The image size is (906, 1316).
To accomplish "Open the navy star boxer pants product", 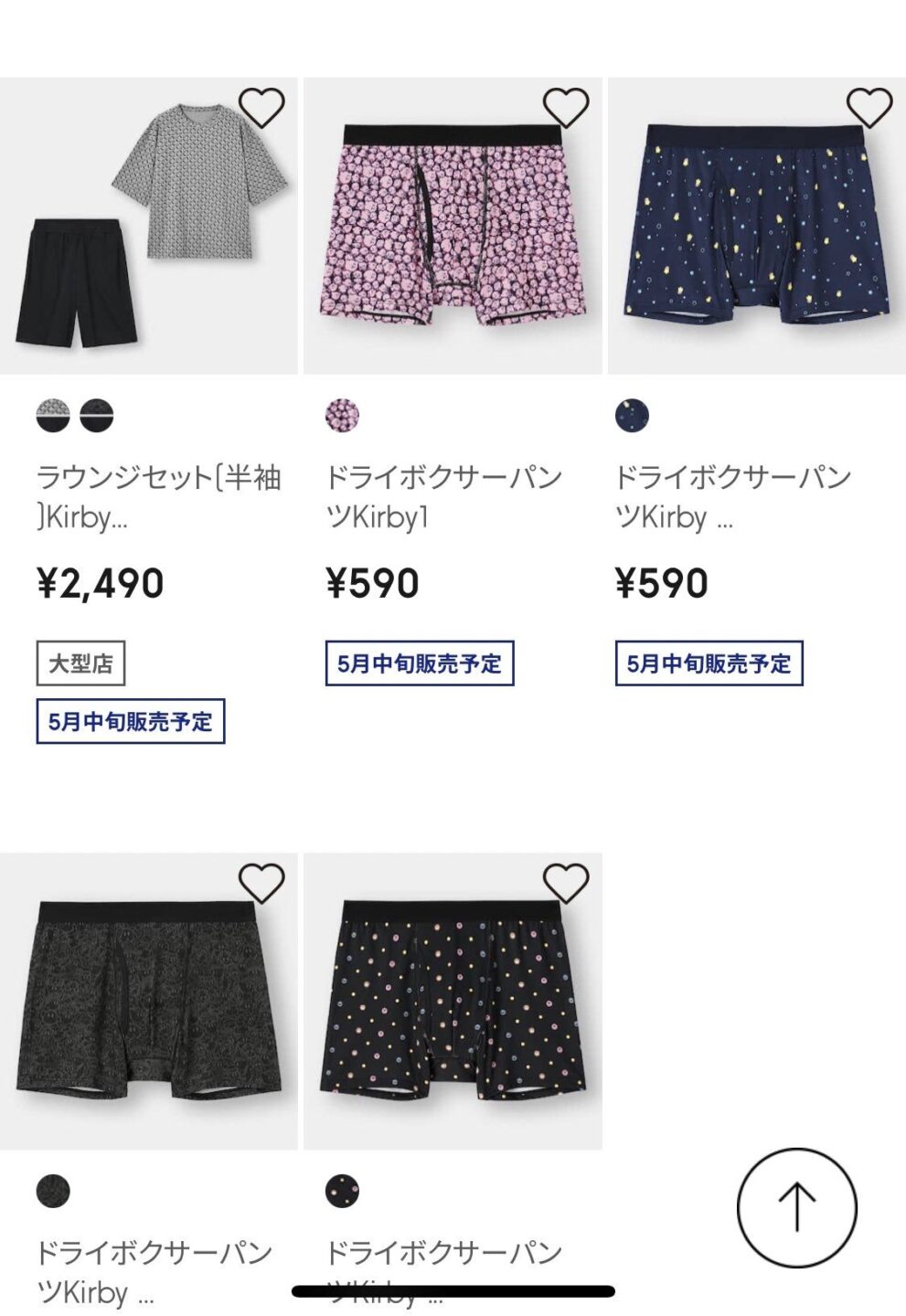I will point(756,227).
